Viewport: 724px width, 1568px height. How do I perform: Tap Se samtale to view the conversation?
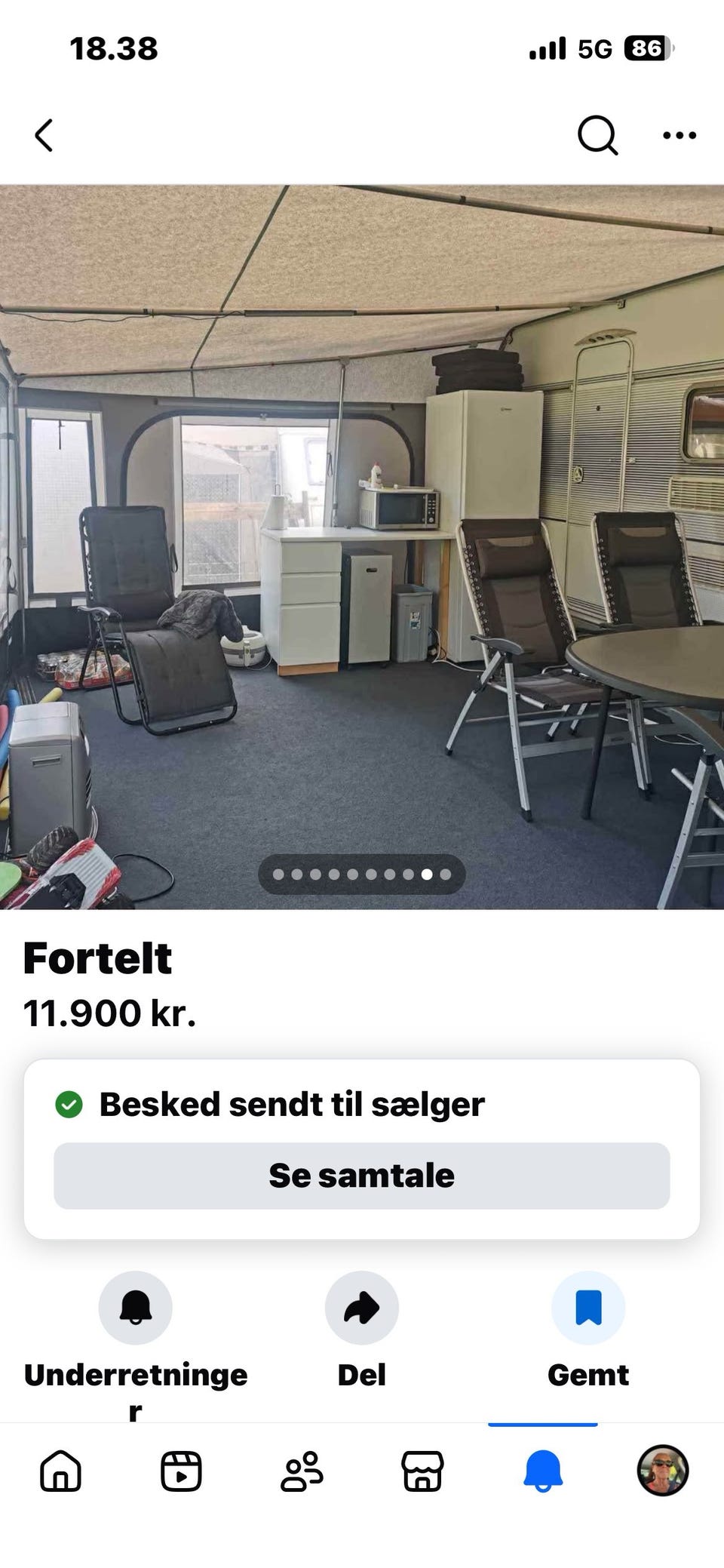pos(362,1174)
